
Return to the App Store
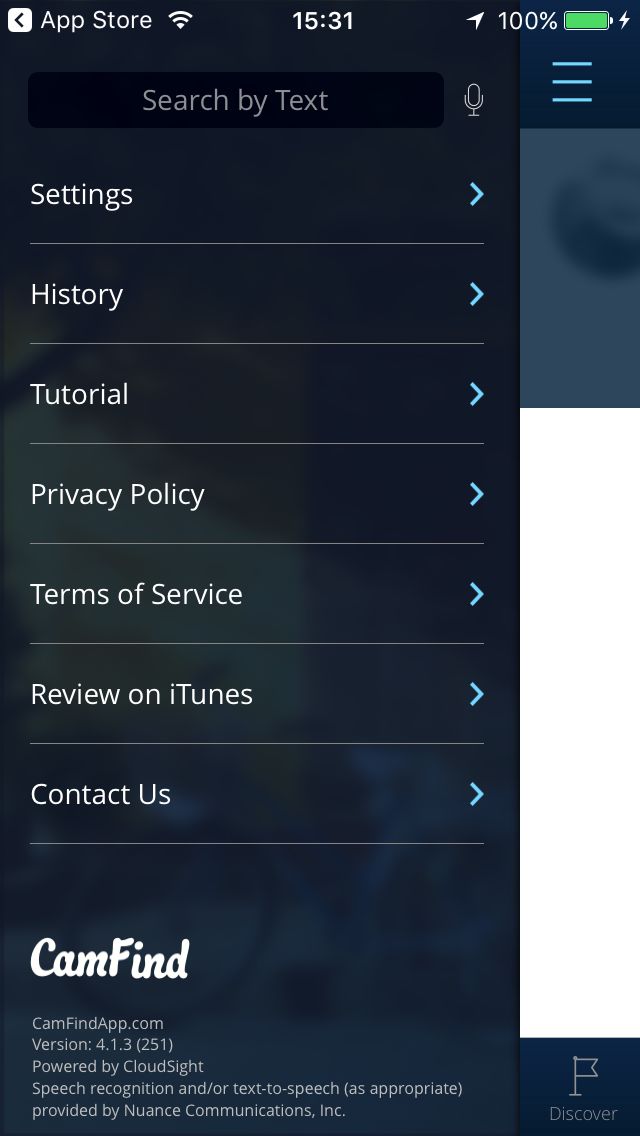pyautogui.click(x=80, y=20)
